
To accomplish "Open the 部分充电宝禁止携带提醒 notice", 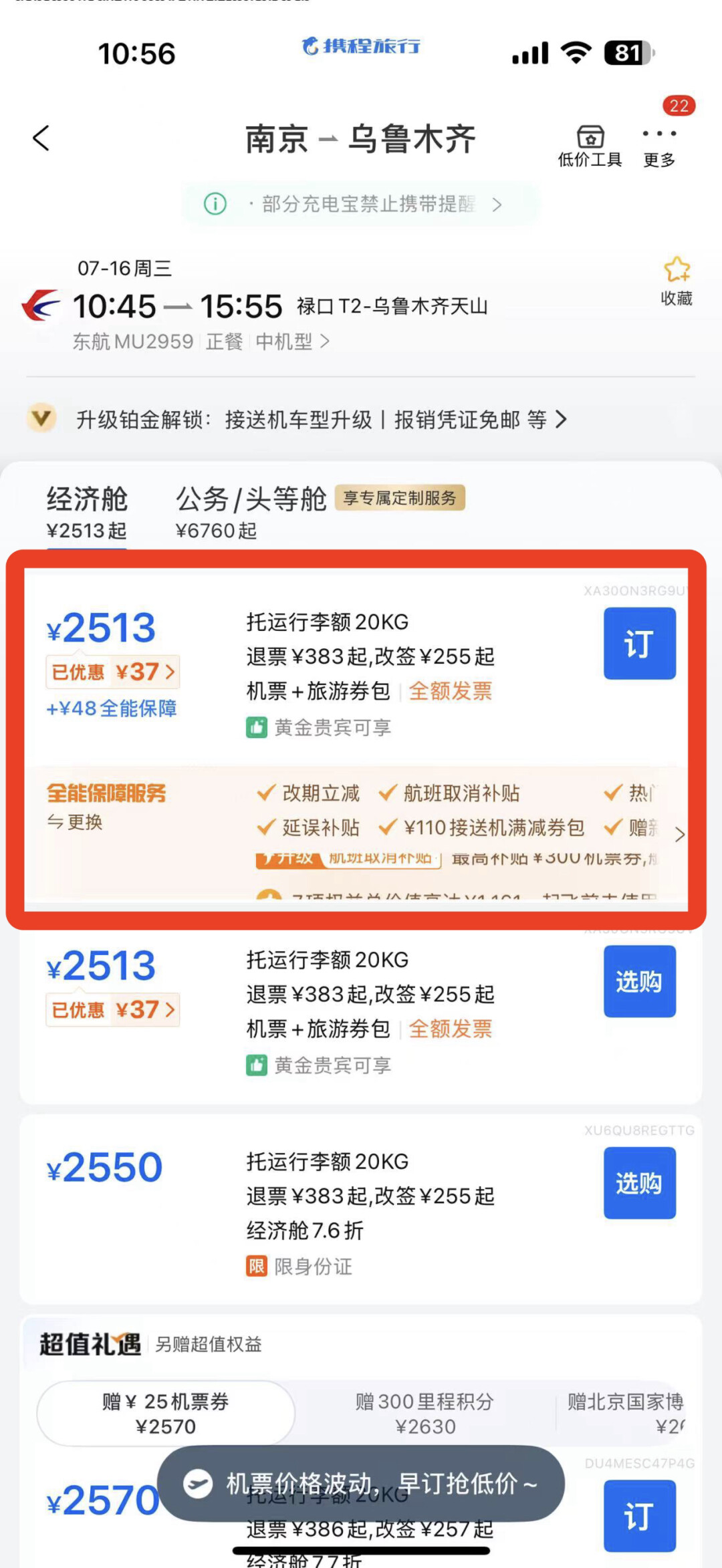I will [361, 204].
